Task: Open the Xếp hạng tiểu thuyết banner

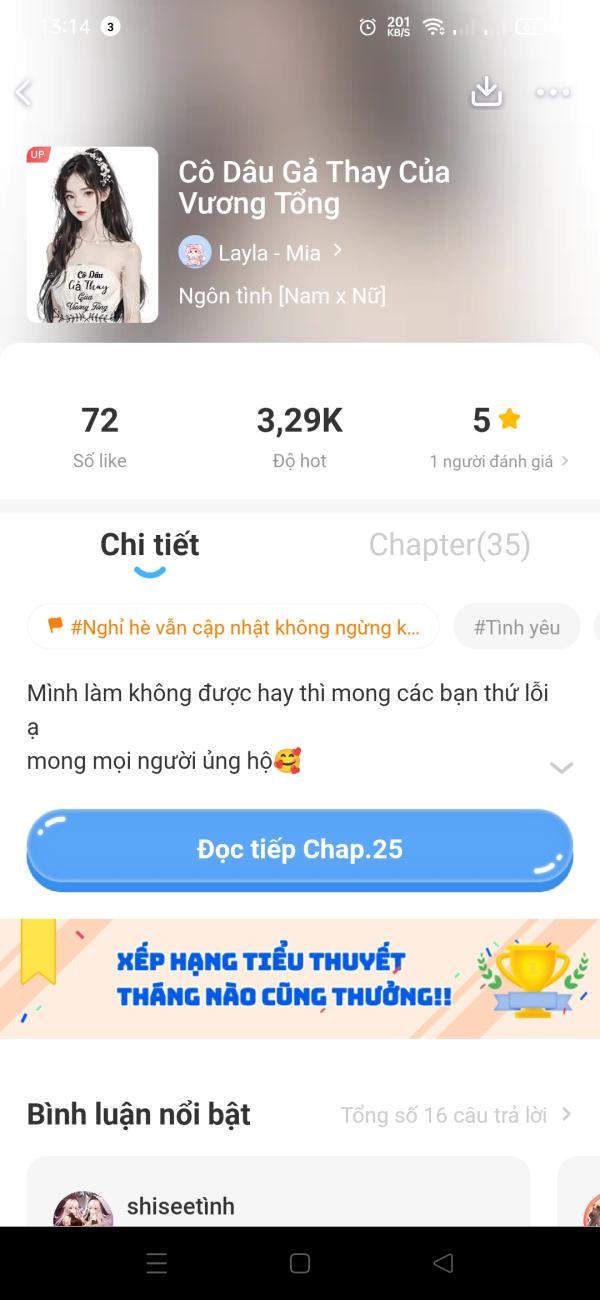Action: coord(299,978)
